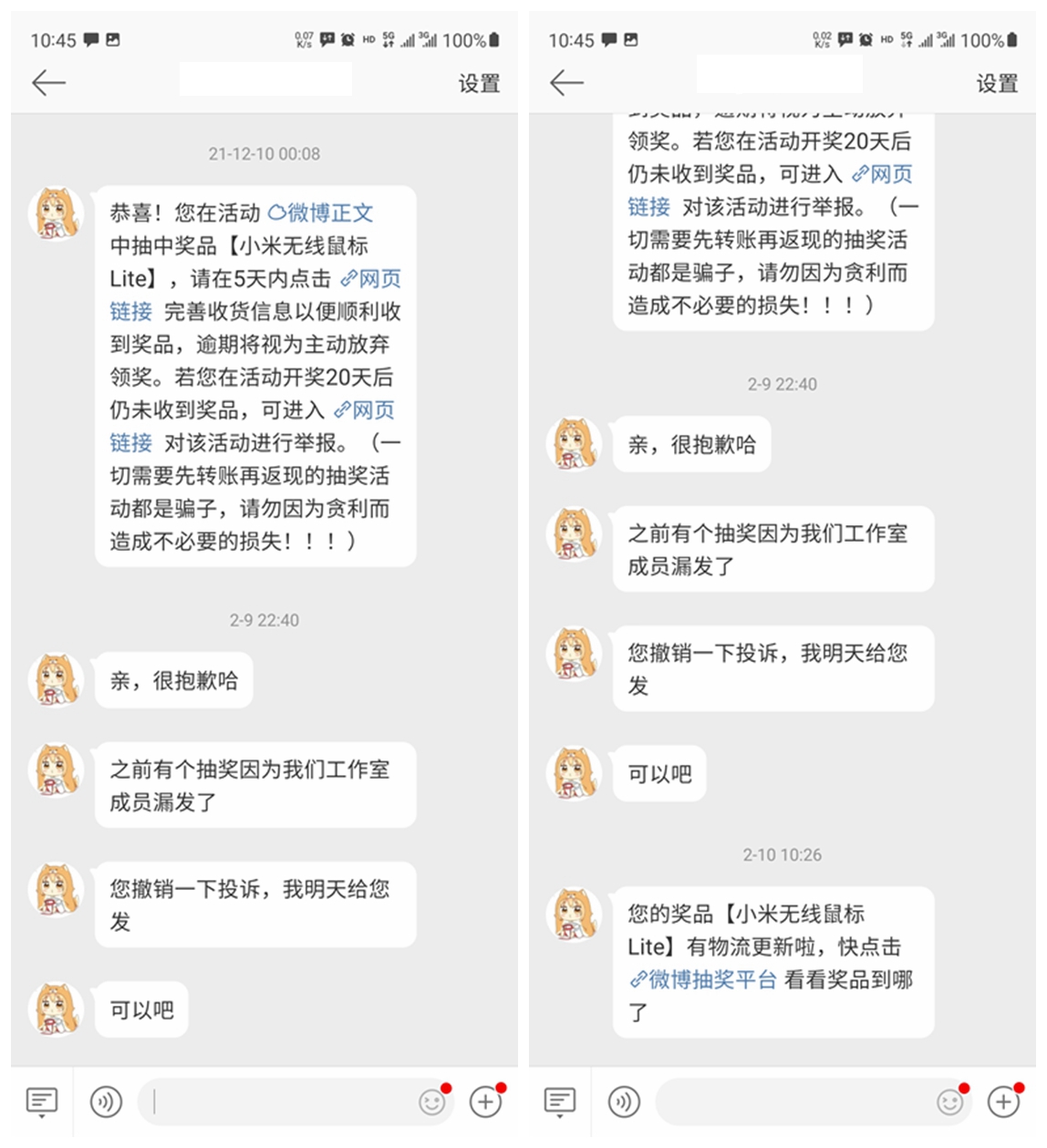Viewport: 1047px width, 1148px height.
Task: Tap the back arrow on the right screen
Action: click(566, 82)
